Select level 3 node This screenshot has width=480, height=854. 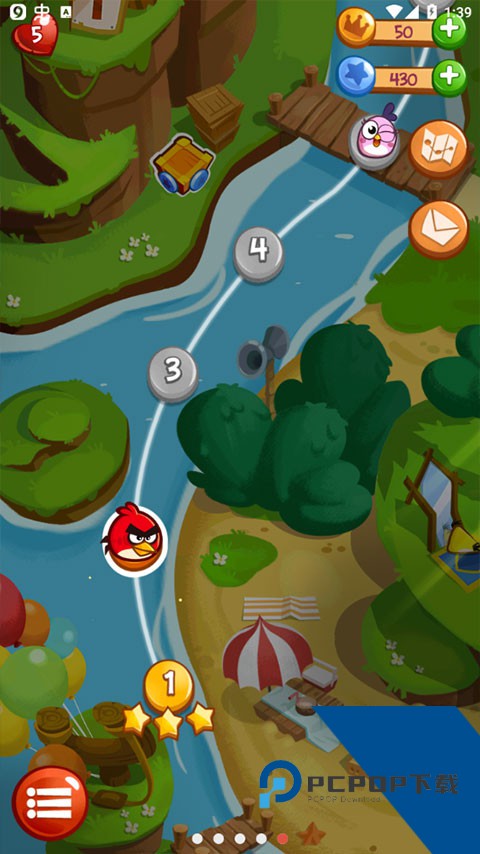(x=173, y=374)
